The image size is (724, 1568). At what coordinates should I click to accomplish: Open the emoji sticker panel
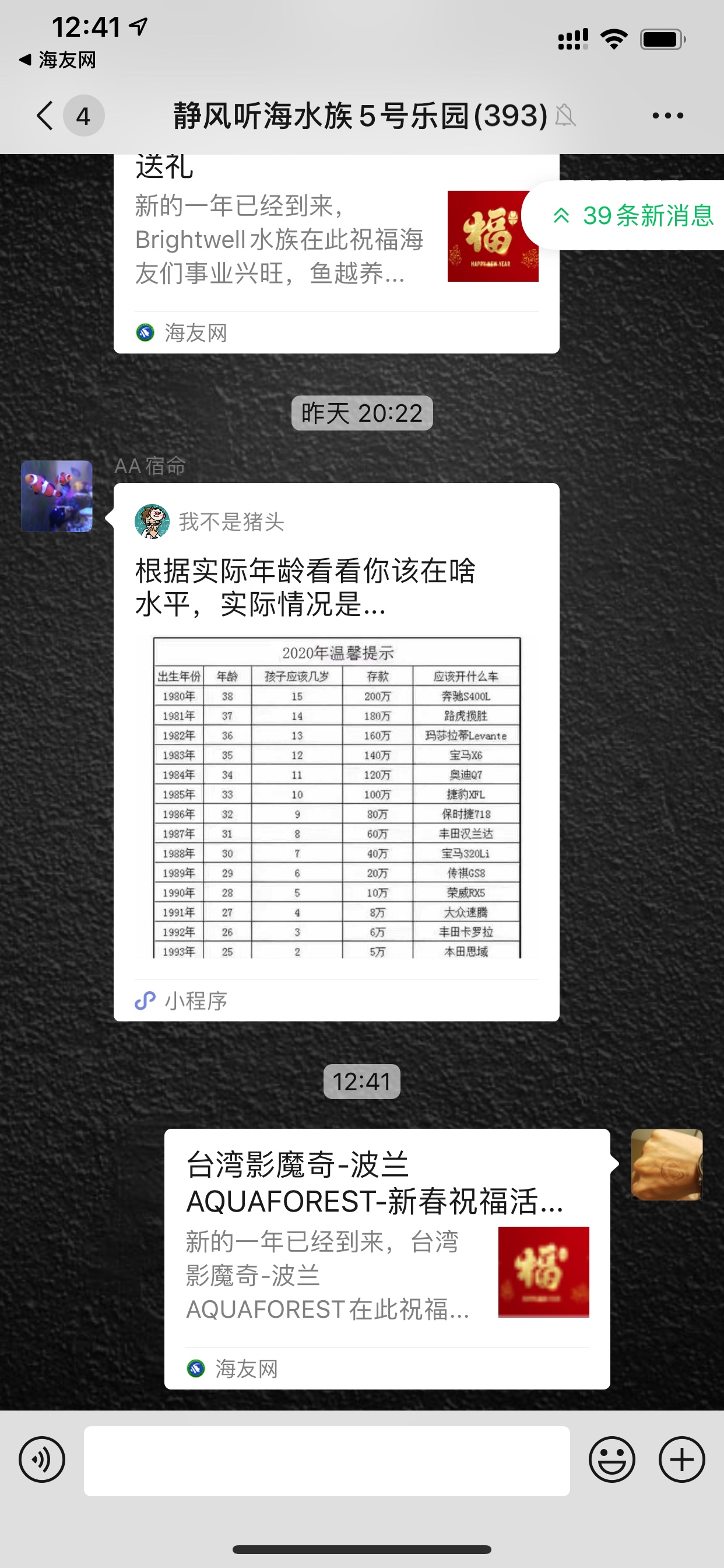click(x=611, y=1459)
